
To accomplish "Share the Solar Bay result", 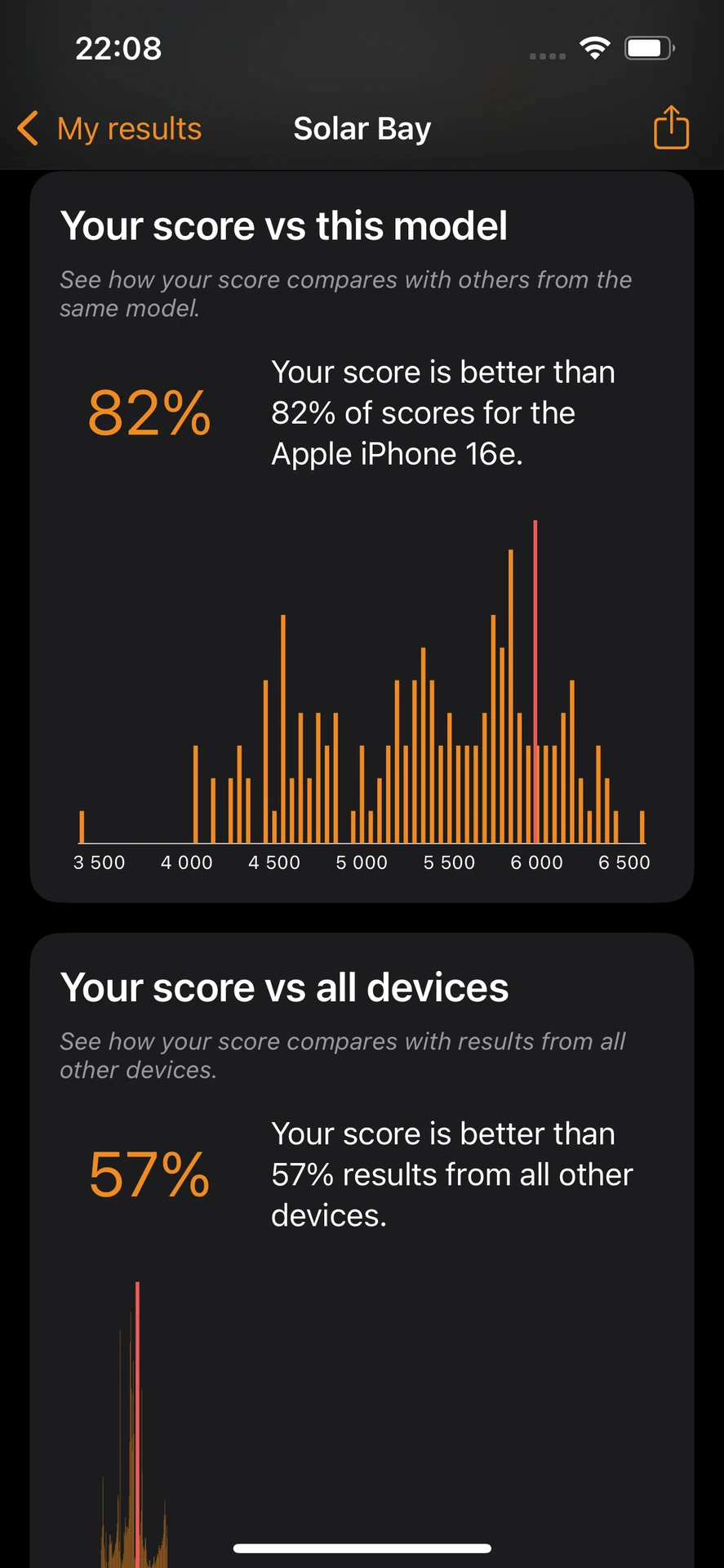I will tap(671, 128).
